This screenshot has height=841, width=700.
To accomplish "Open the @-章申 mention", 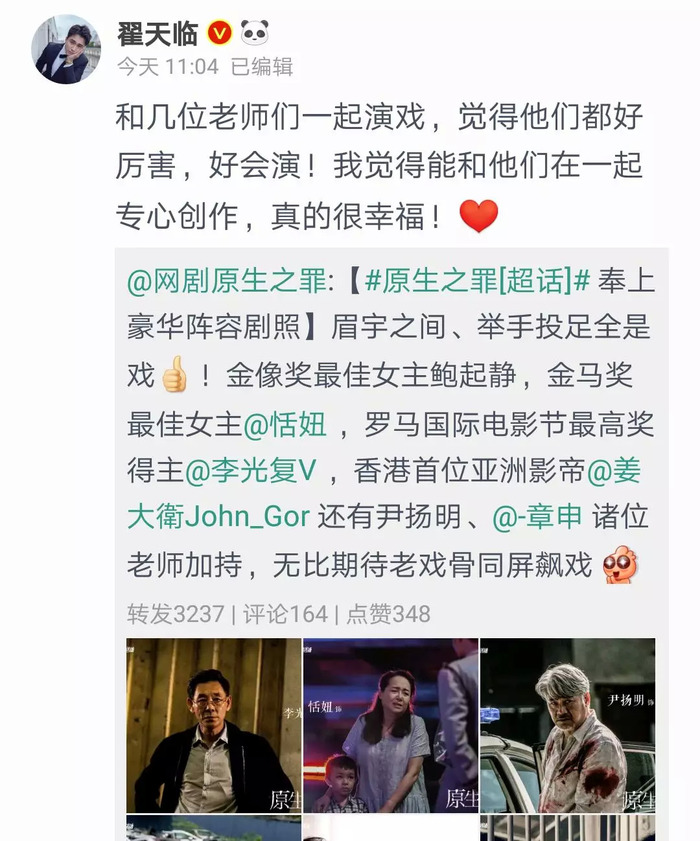I will (x=537, y=516).
